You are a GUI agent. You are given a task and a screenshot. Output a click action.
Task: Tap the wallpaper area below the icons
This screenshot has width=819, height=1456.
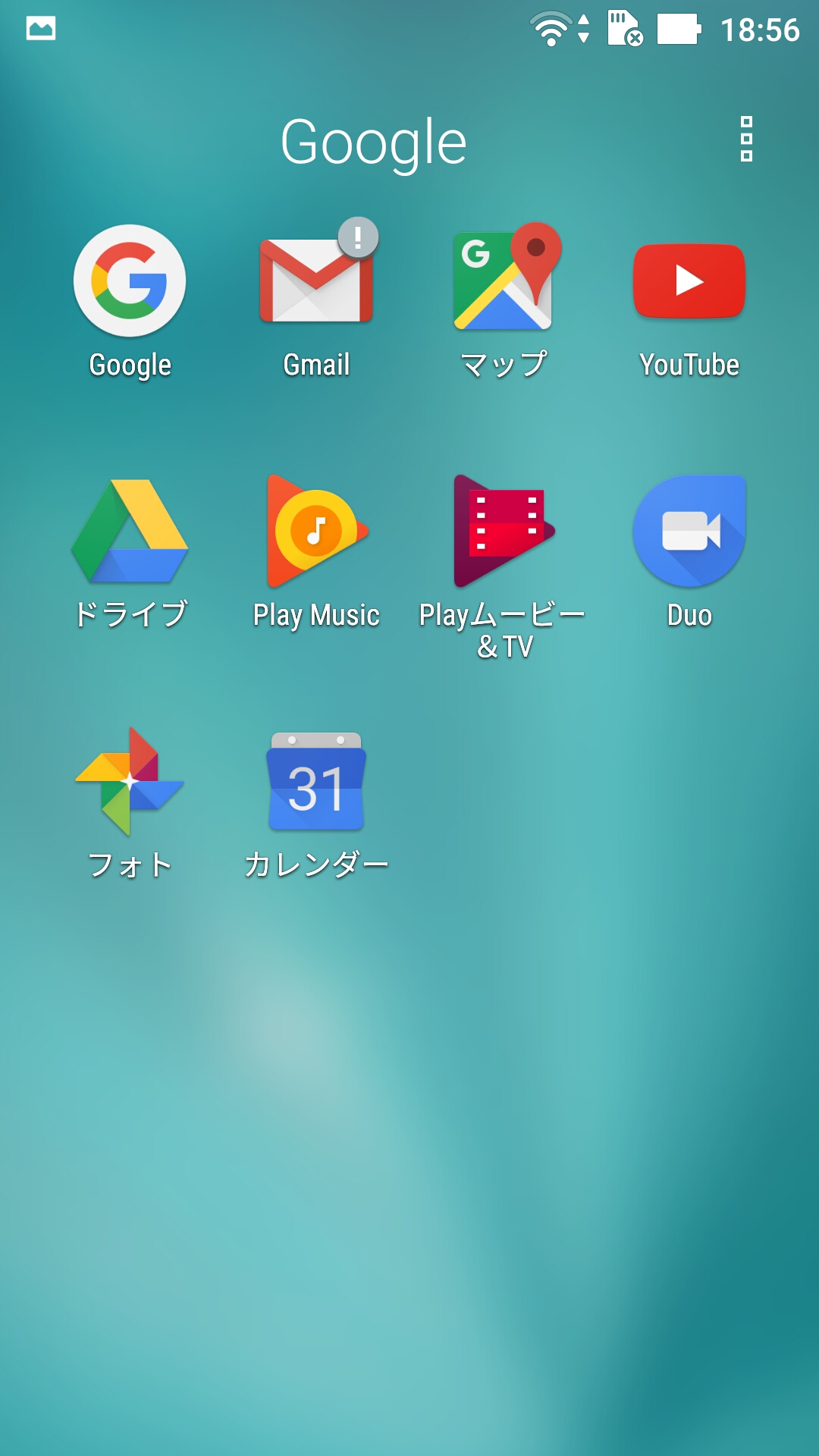409,1137
